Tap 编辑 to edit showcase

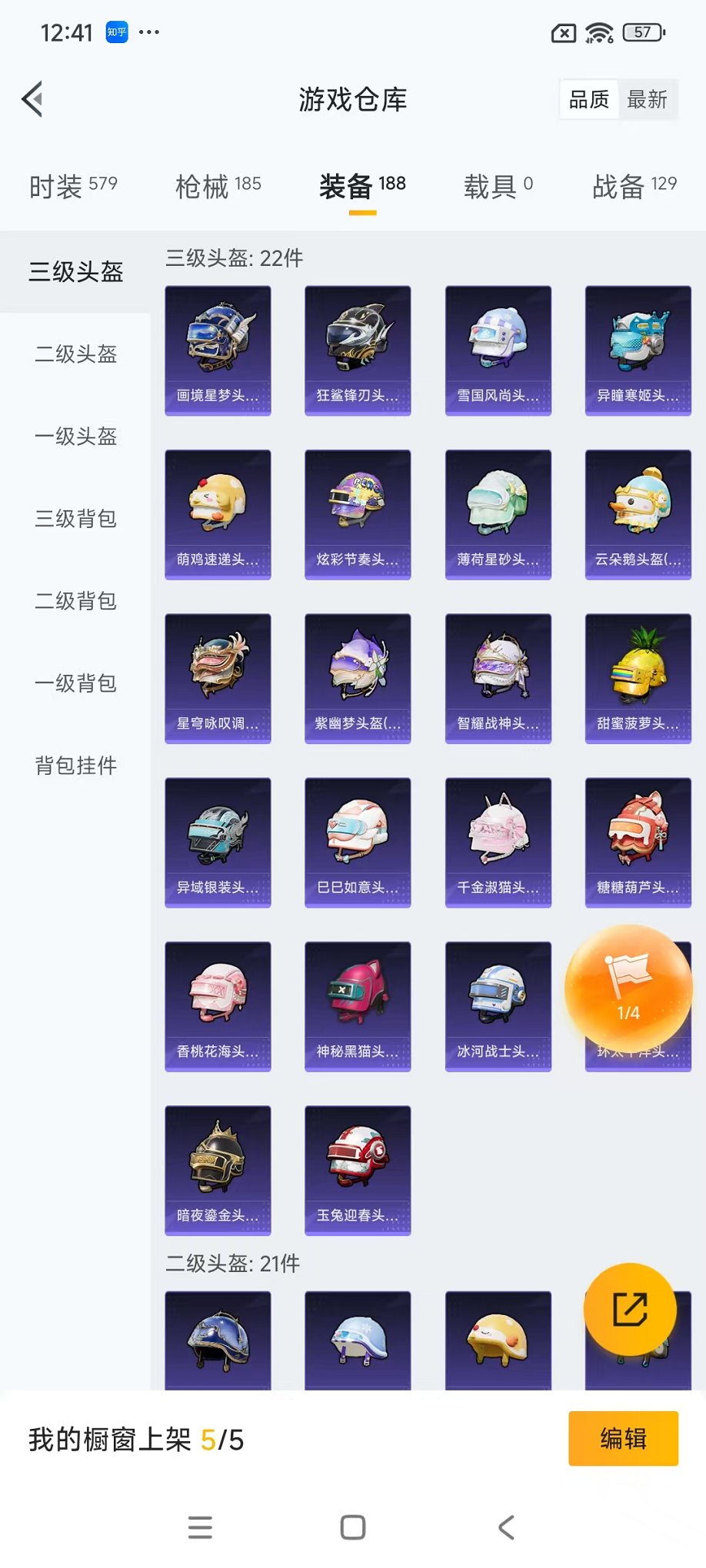coord(623,1438)
